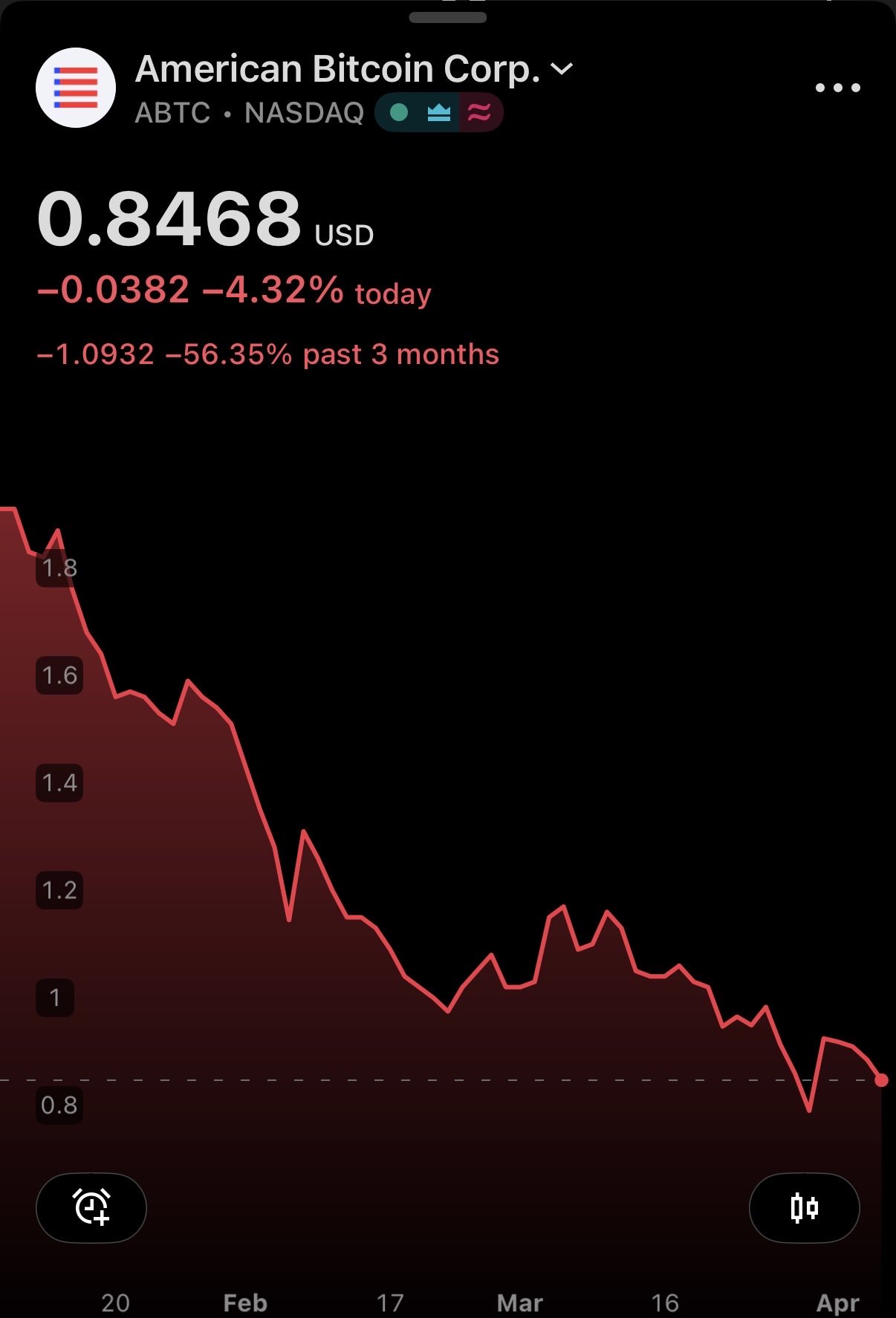The height and width of the screenshot is (1318, 896).
Task: Expand the American Bitcoin Corp. symbol dropdown
Action: pos(562,69)
